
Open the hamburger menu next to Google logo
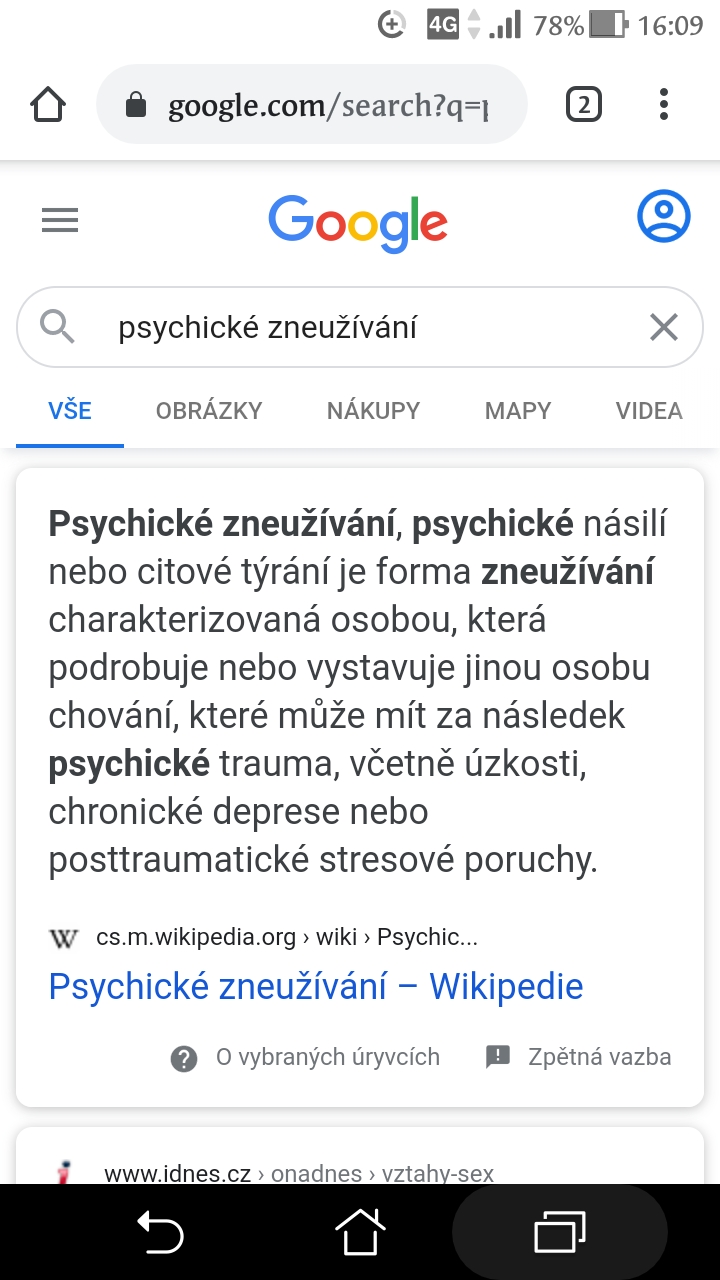coord(59,220)
